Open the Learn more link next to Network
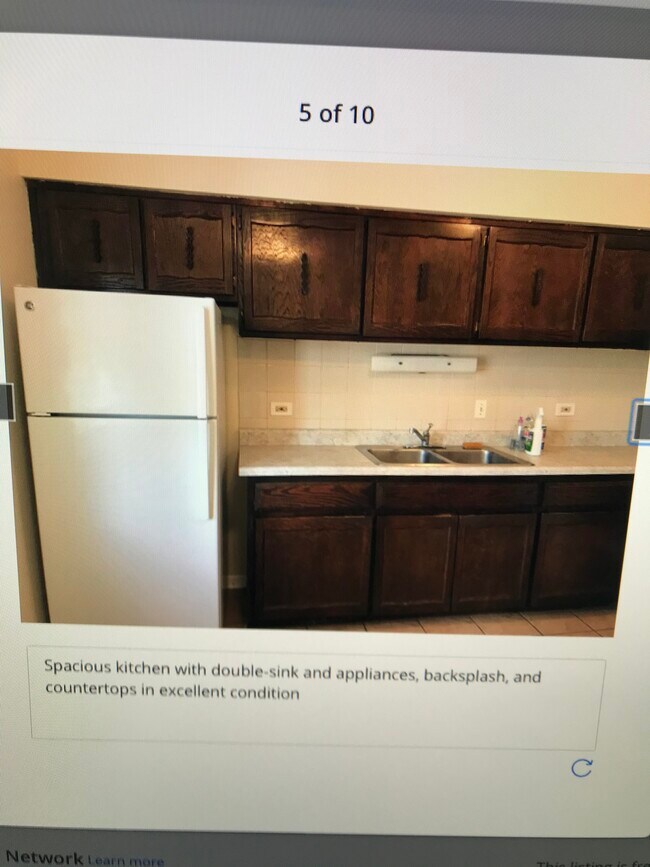650x867 pixels. pos(125,859)
